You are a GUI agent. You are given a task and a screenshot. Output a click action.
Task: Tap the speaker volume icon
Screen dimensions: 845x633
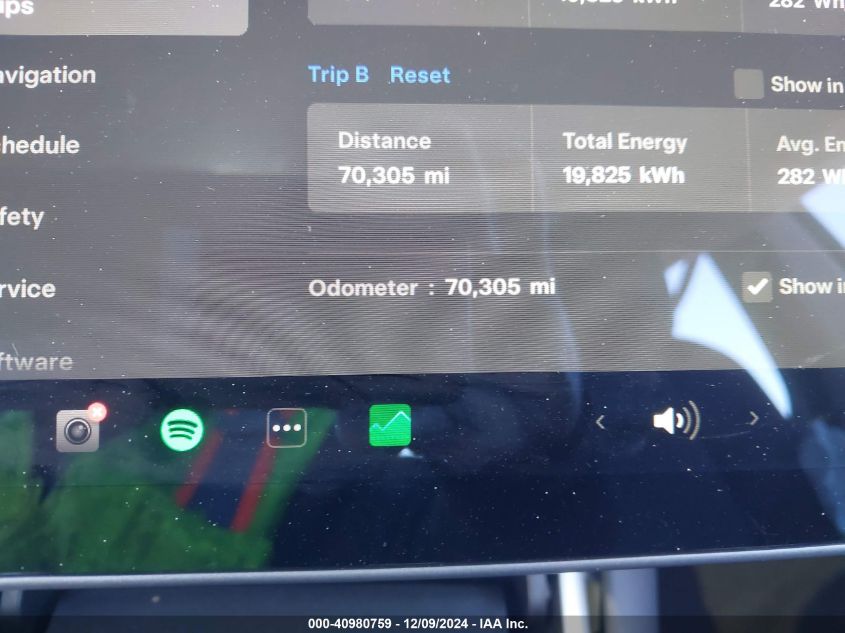[675, 421]
